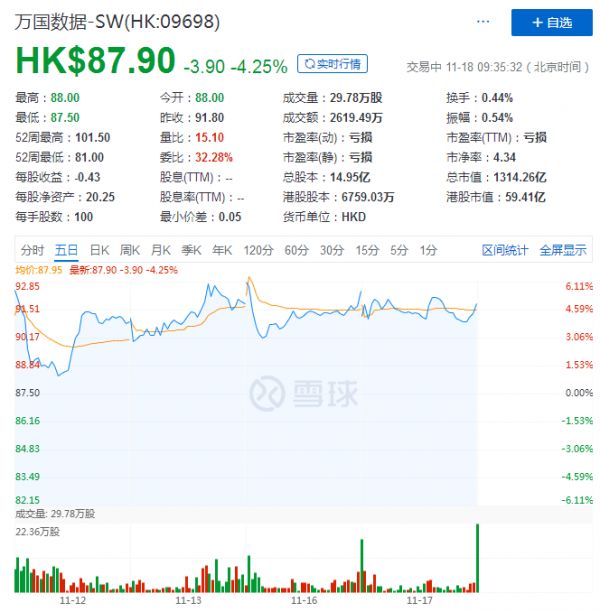Select the 五日 chart tab
This screenshot has width=600, height=612.
pyautogui.click(x=66, y=250)
